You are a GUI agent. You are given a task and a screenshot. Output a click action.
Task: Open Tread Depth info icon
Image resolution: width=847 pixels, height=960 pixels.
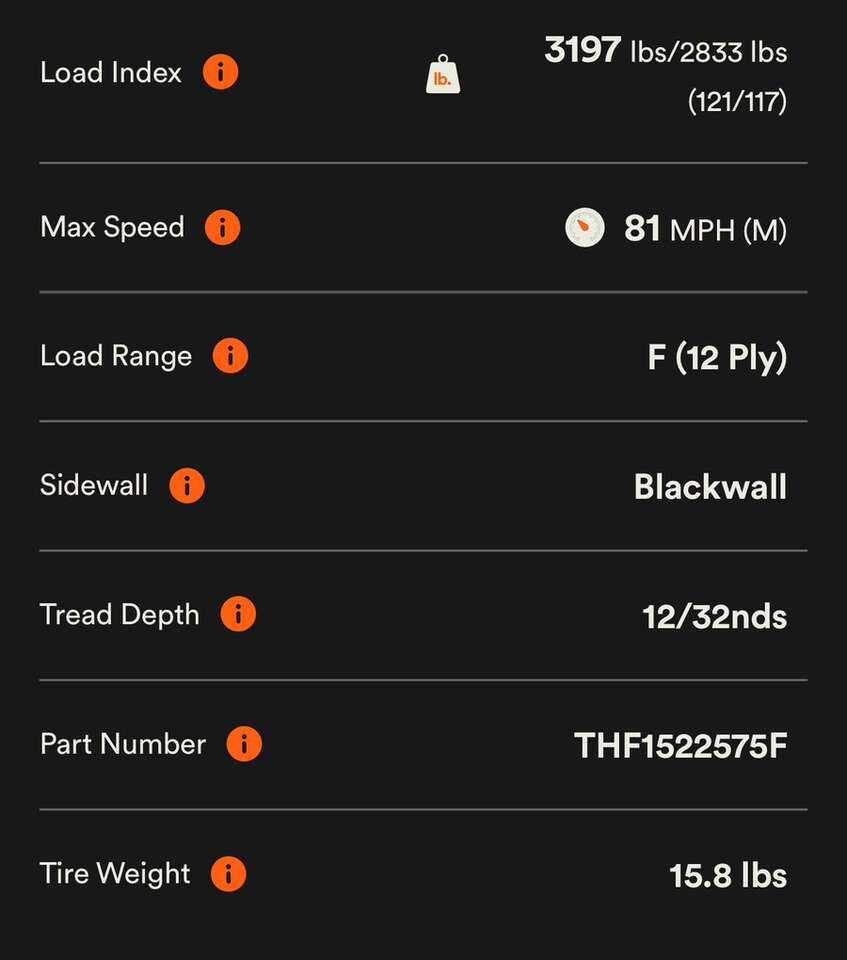238,614
